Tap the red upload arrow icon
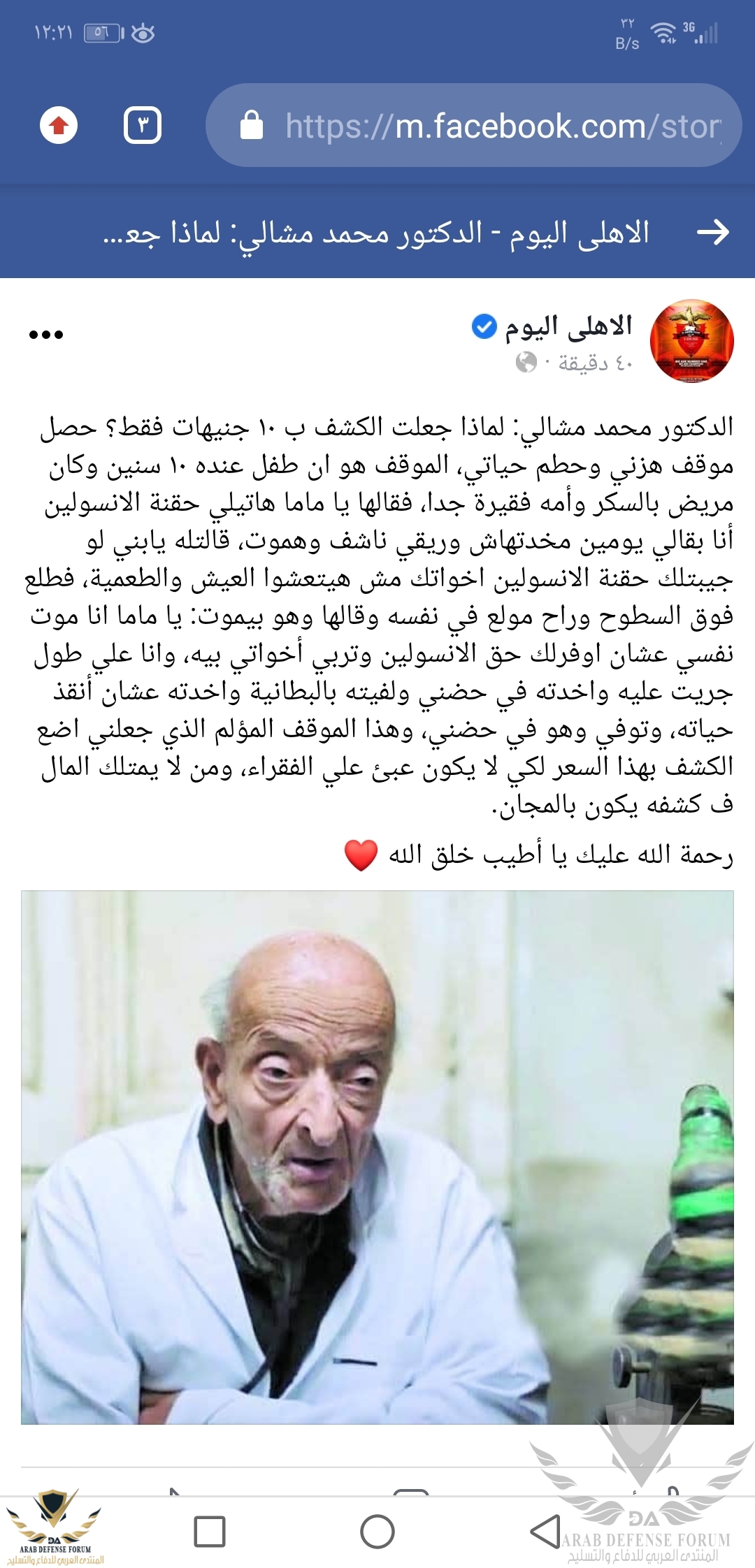This screenshot has width=755, height=1568. pos(59,126)
